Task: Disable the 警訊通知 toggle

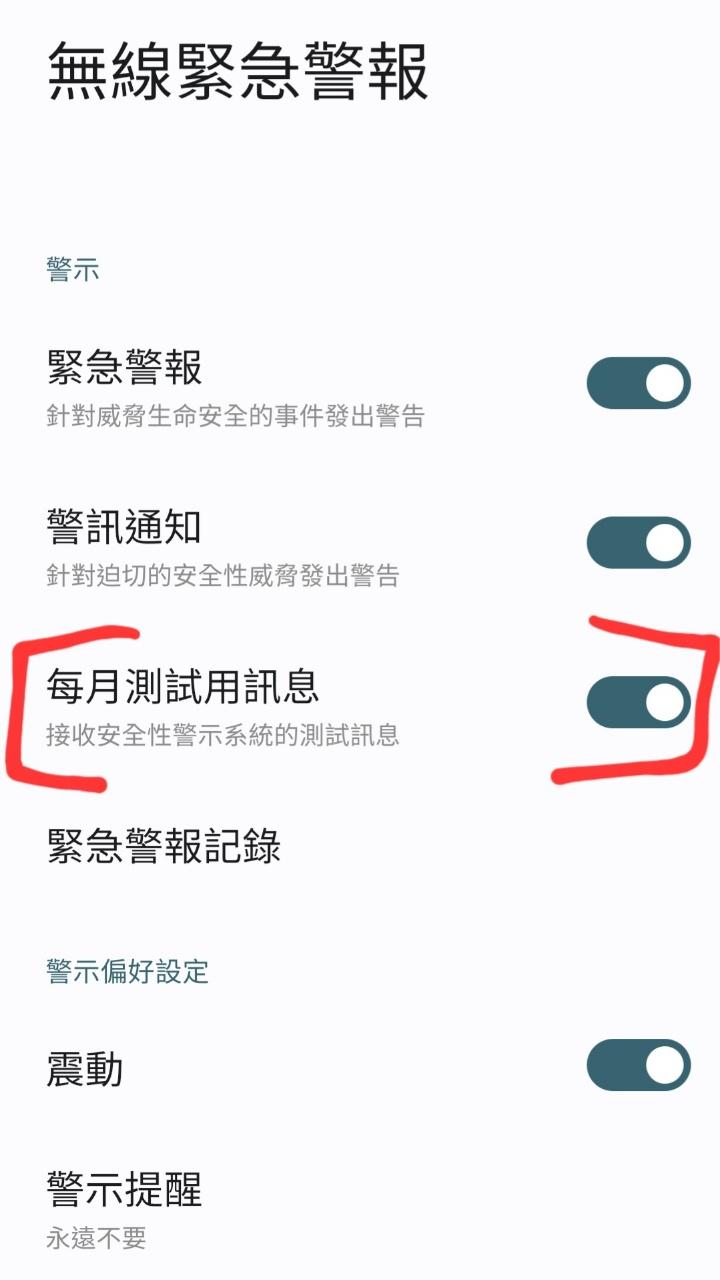Action: click(638, 543)
